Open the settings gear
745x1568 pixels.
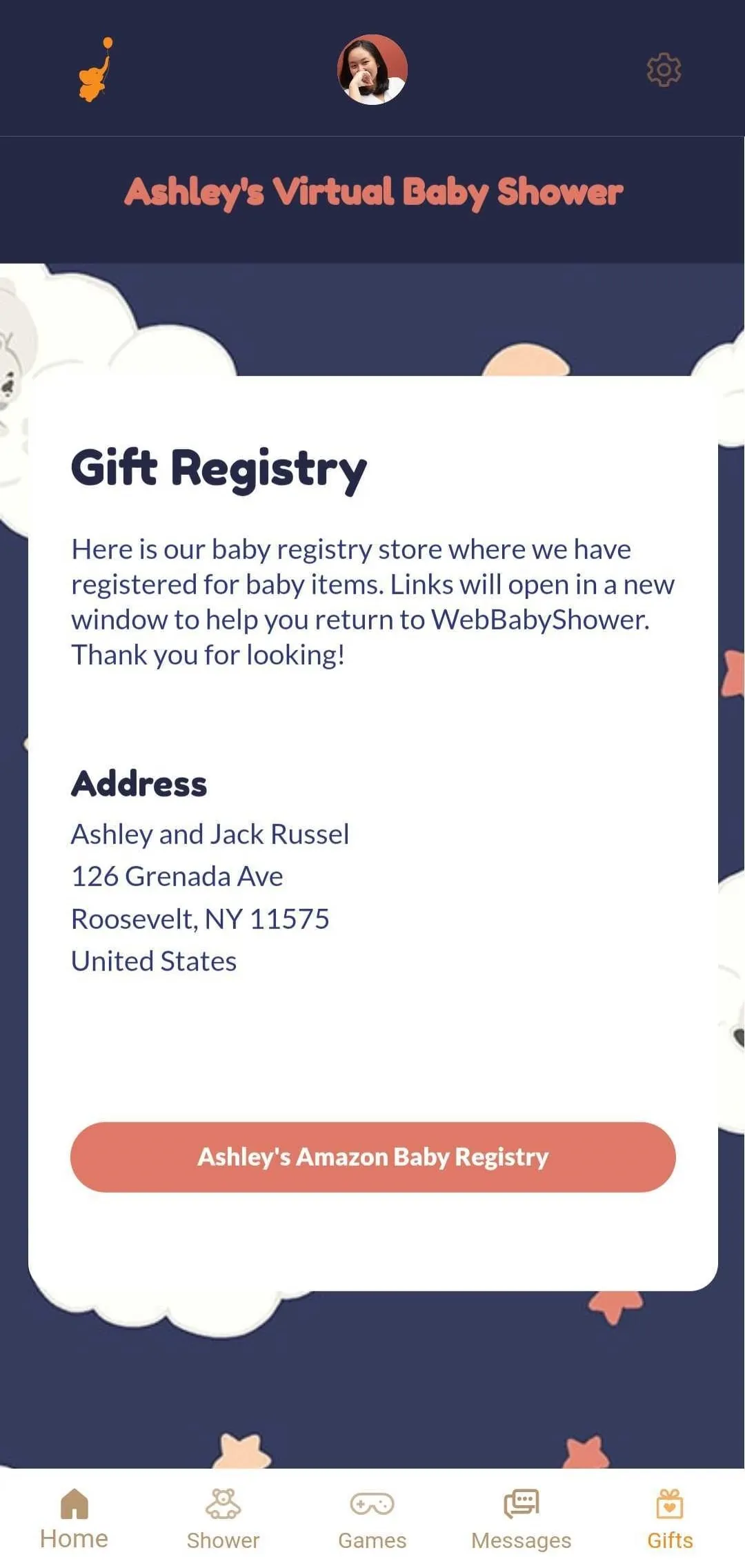[x=663, y=68]
